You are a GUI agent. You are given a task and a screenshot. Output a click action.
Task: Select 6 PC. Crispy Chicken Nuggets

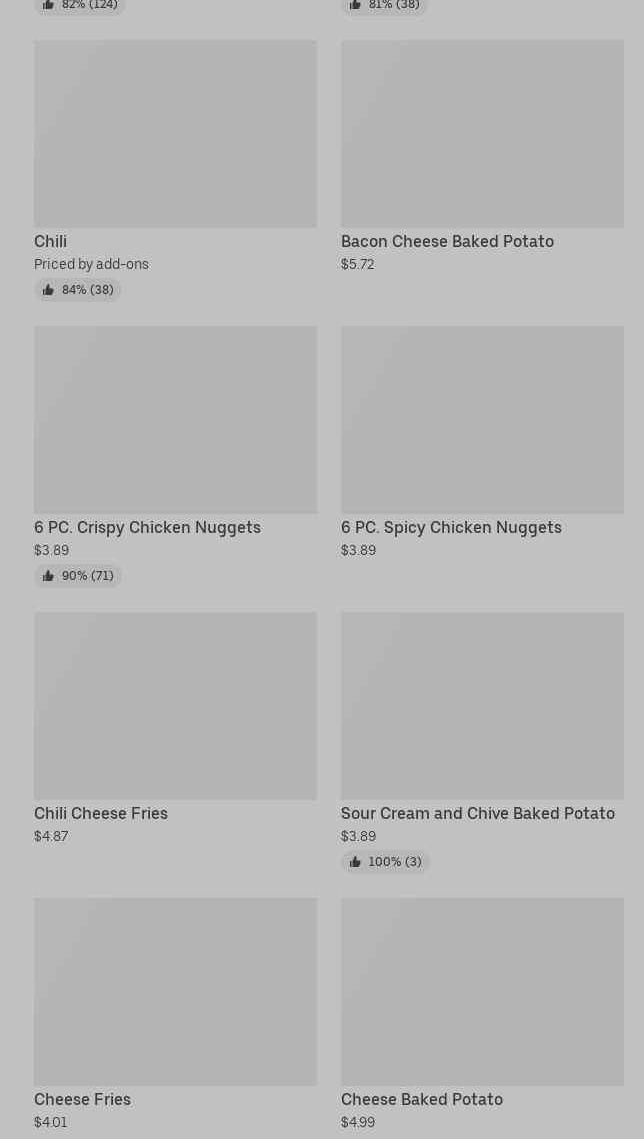pyautogui.click(x=175, y=420)
